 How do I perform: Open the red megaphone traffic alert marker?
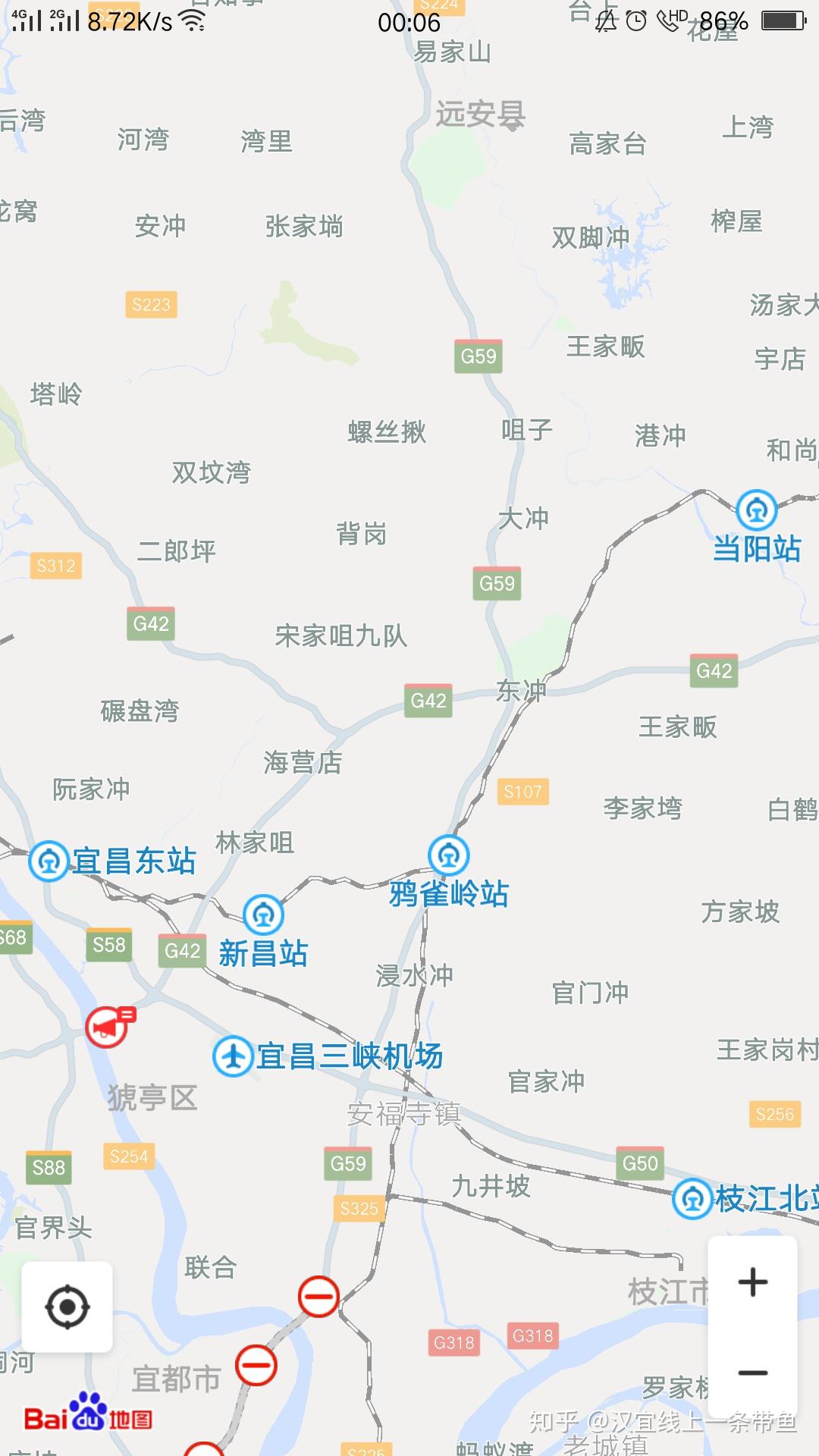[108, 1027]
